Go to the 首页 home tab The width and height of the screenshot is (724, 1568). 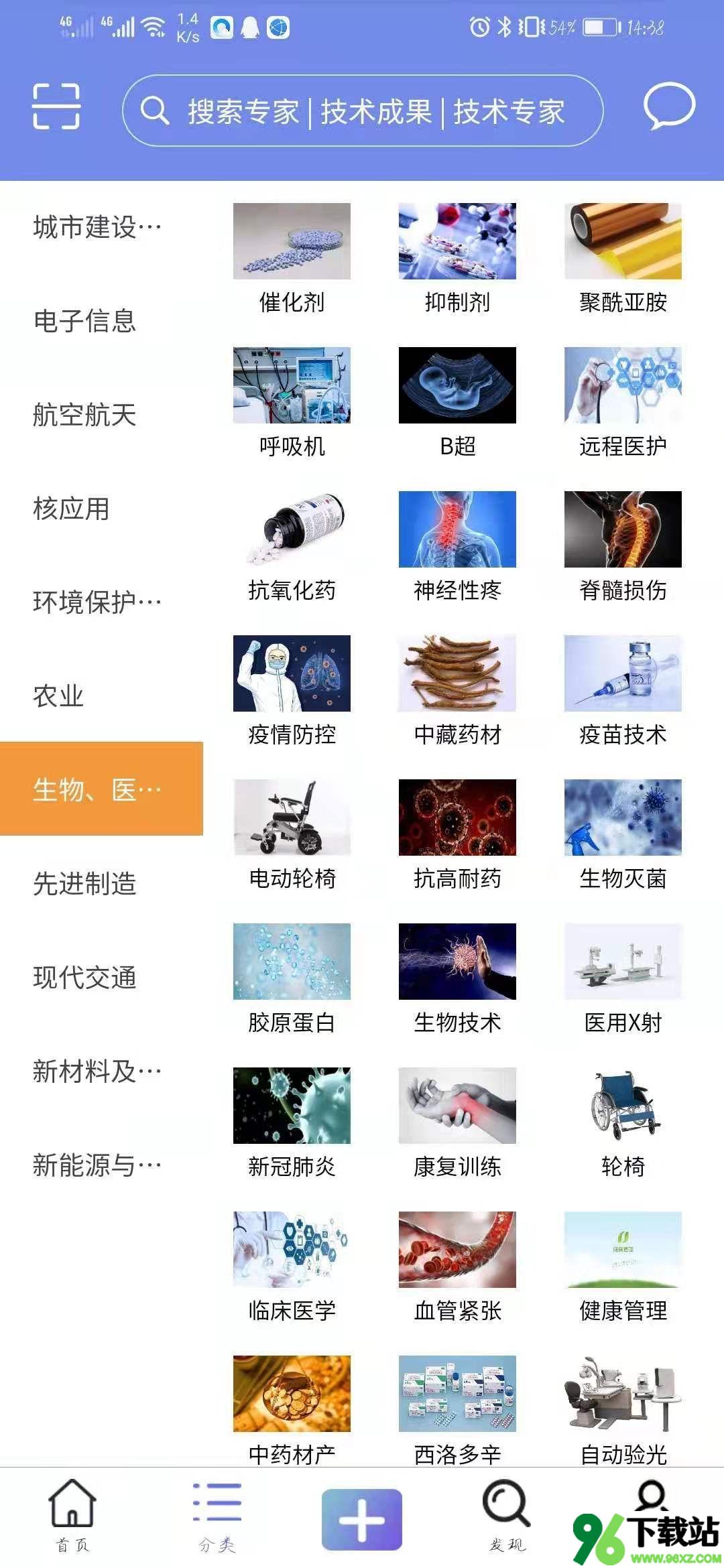pos(72,1515)
